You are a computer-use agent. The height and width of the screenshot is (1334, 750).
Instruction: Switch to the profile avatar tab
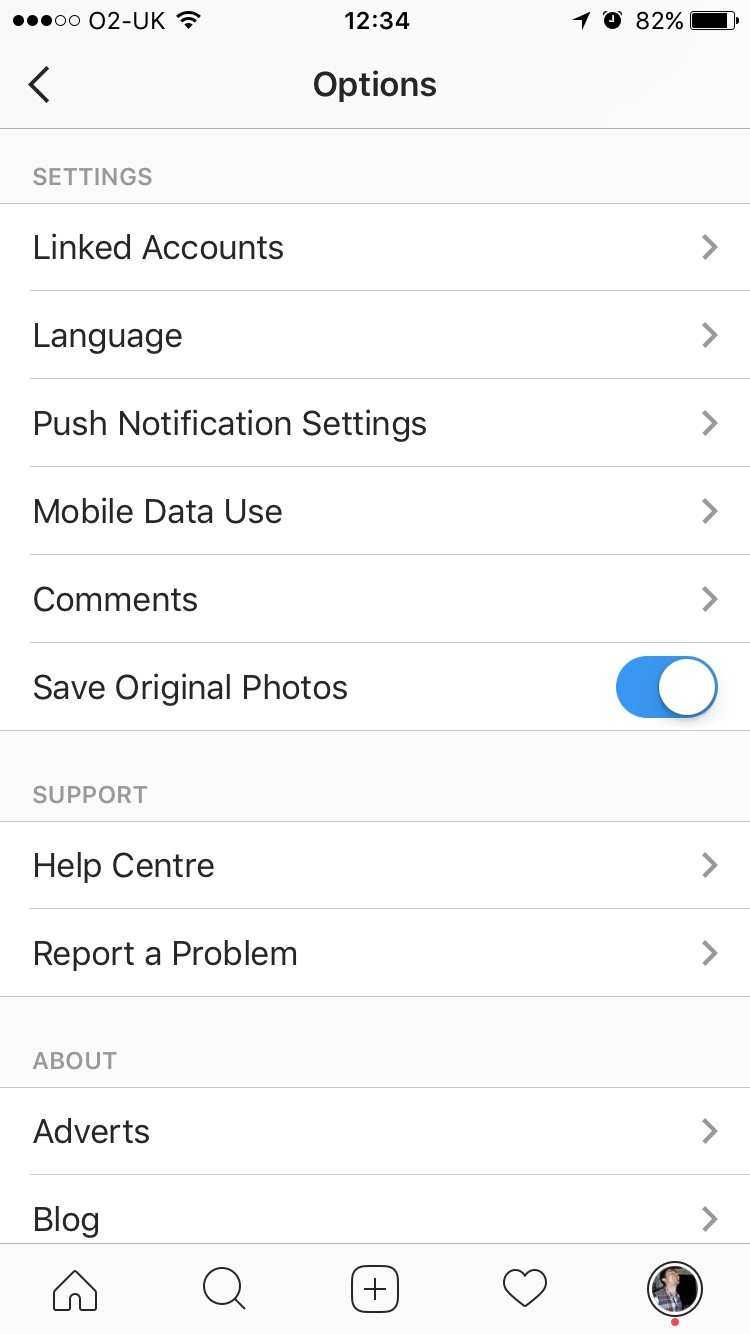click(675, 1289)
